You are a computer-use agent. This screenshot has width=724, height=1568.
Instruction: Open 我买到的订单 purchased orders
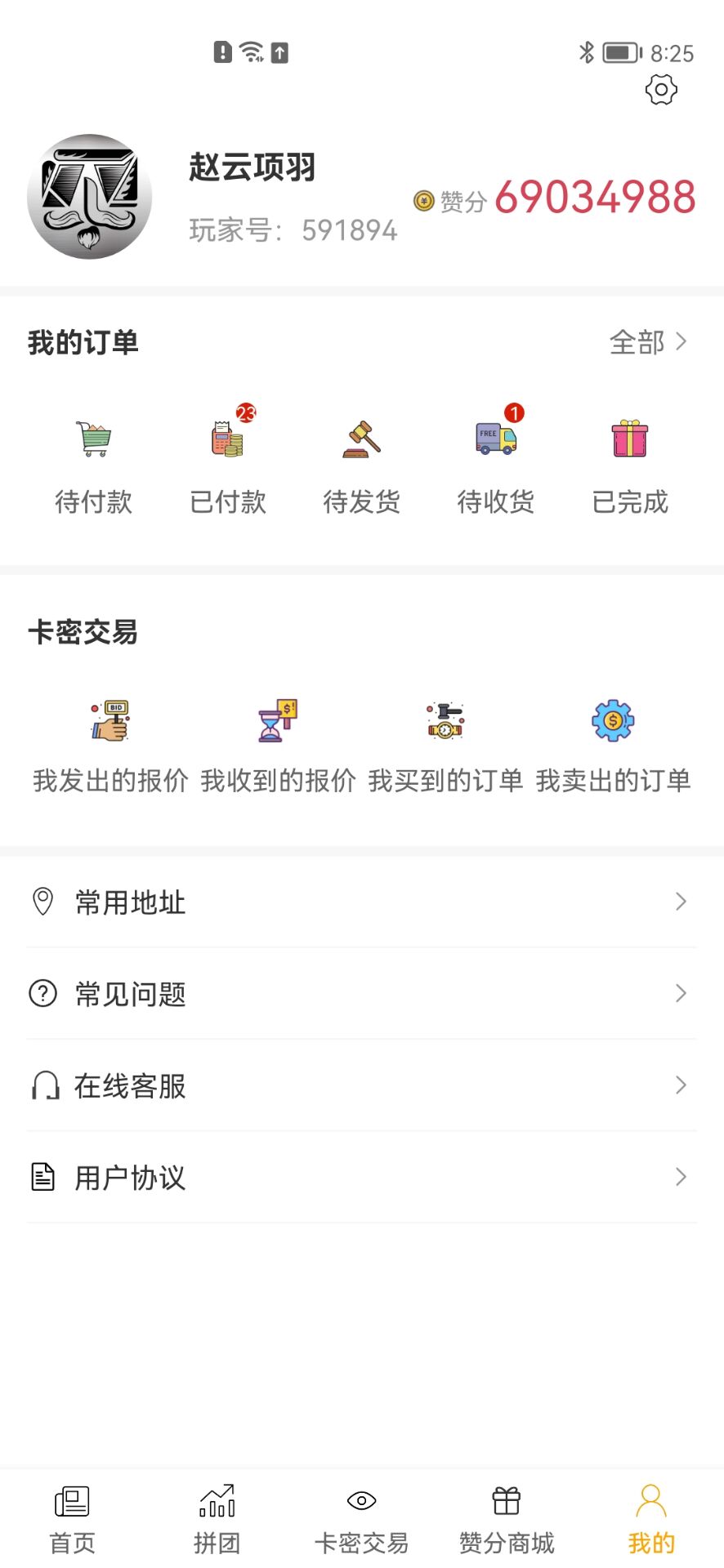(x=445, y=746)
